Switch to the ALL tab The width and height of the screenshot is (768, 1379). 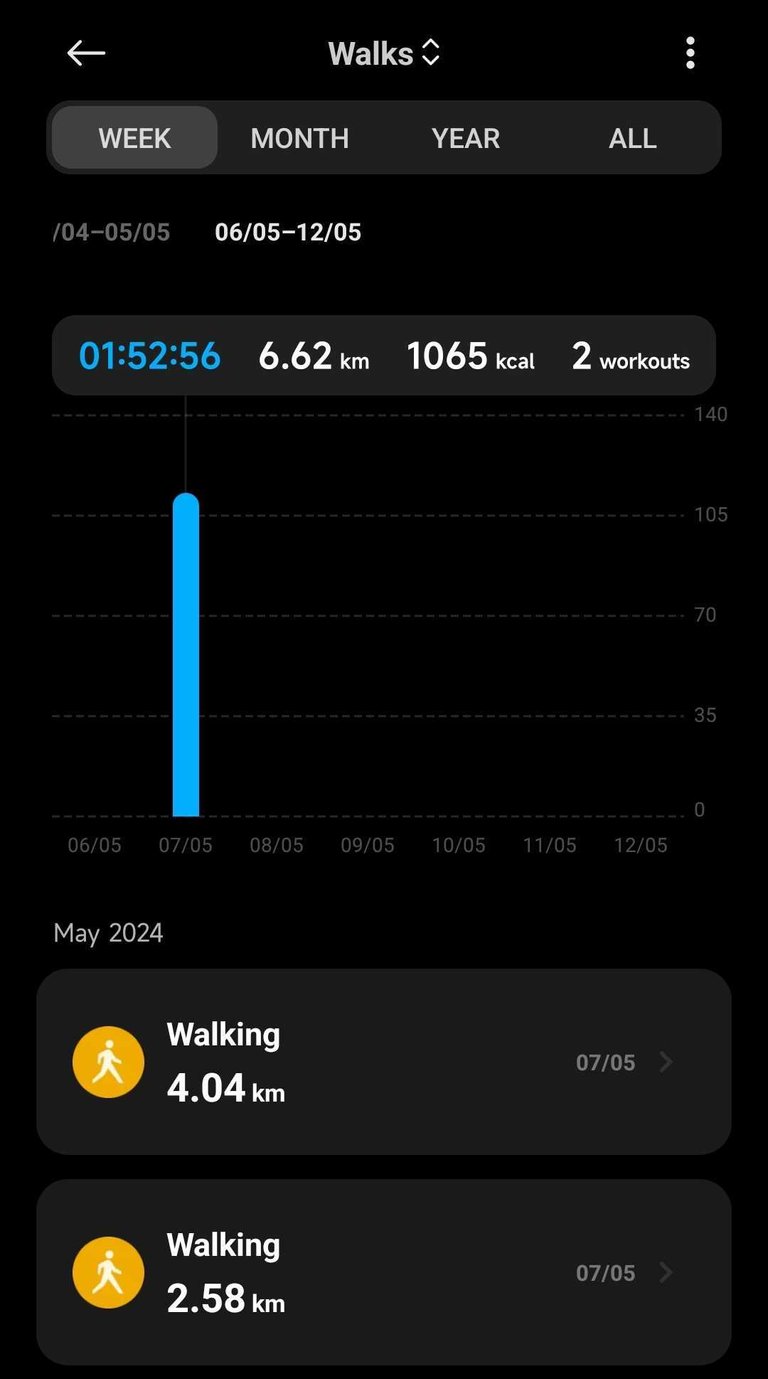click(x=633, y=138)
